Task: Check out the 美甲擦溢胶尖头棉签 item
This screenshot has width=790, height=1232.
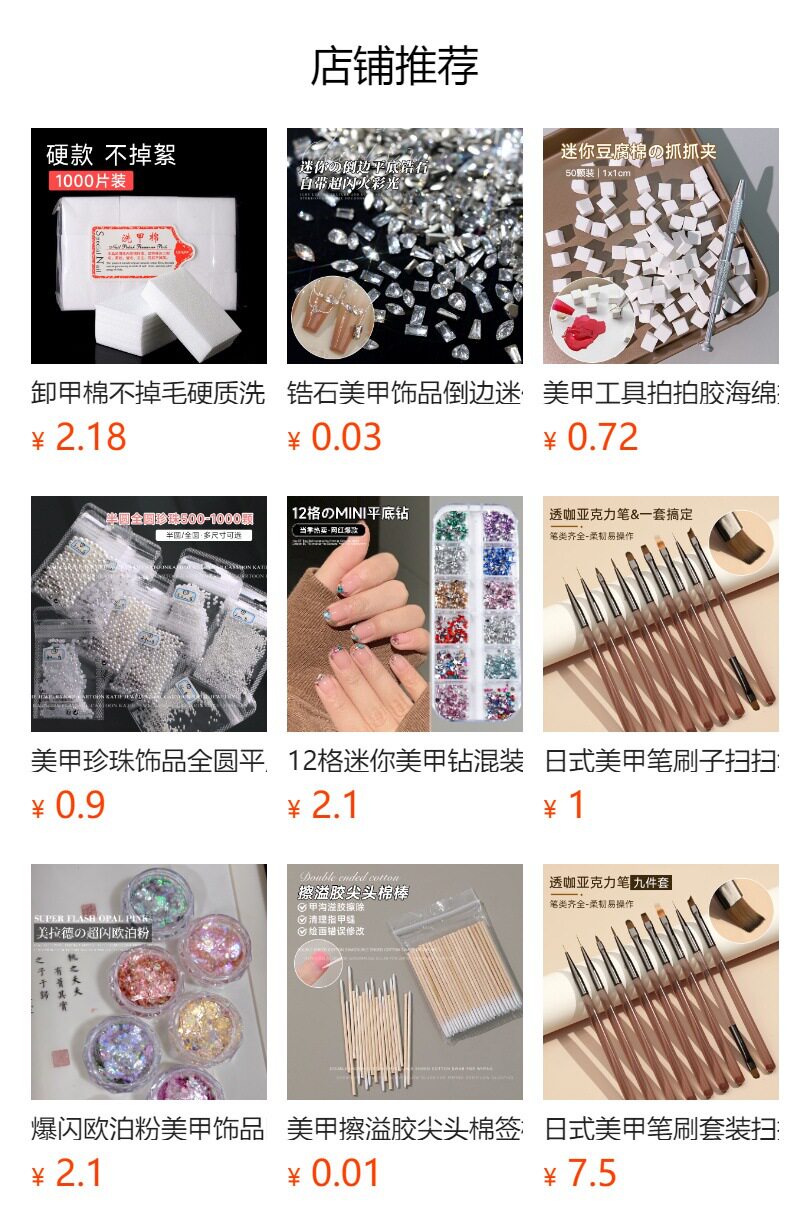Action: point(404,982)
